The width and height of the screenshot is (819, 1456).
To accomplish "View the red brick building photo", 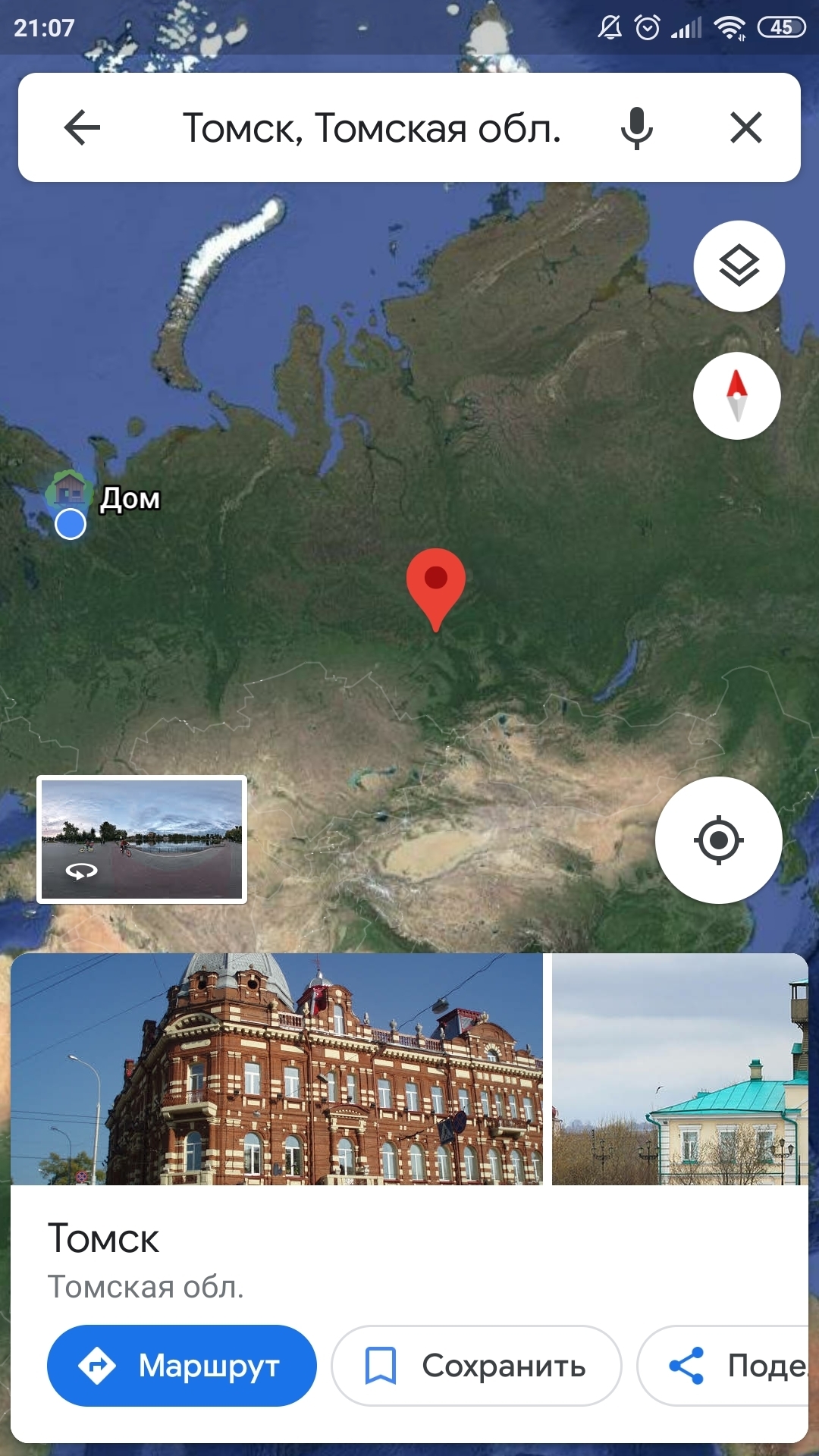I will click(277, 1069).
